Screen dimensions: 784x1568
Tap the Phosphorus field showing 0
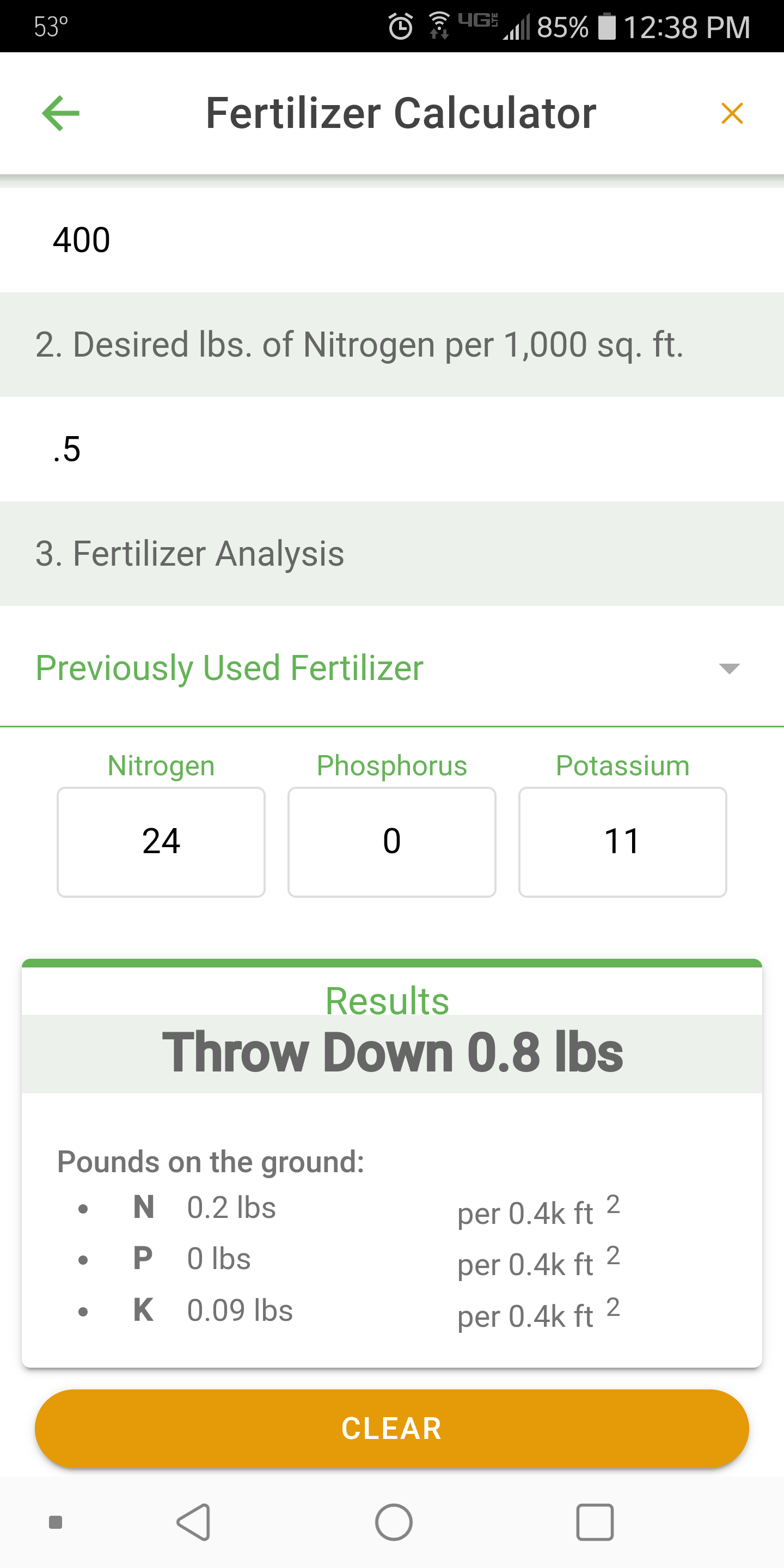(392, 842)
